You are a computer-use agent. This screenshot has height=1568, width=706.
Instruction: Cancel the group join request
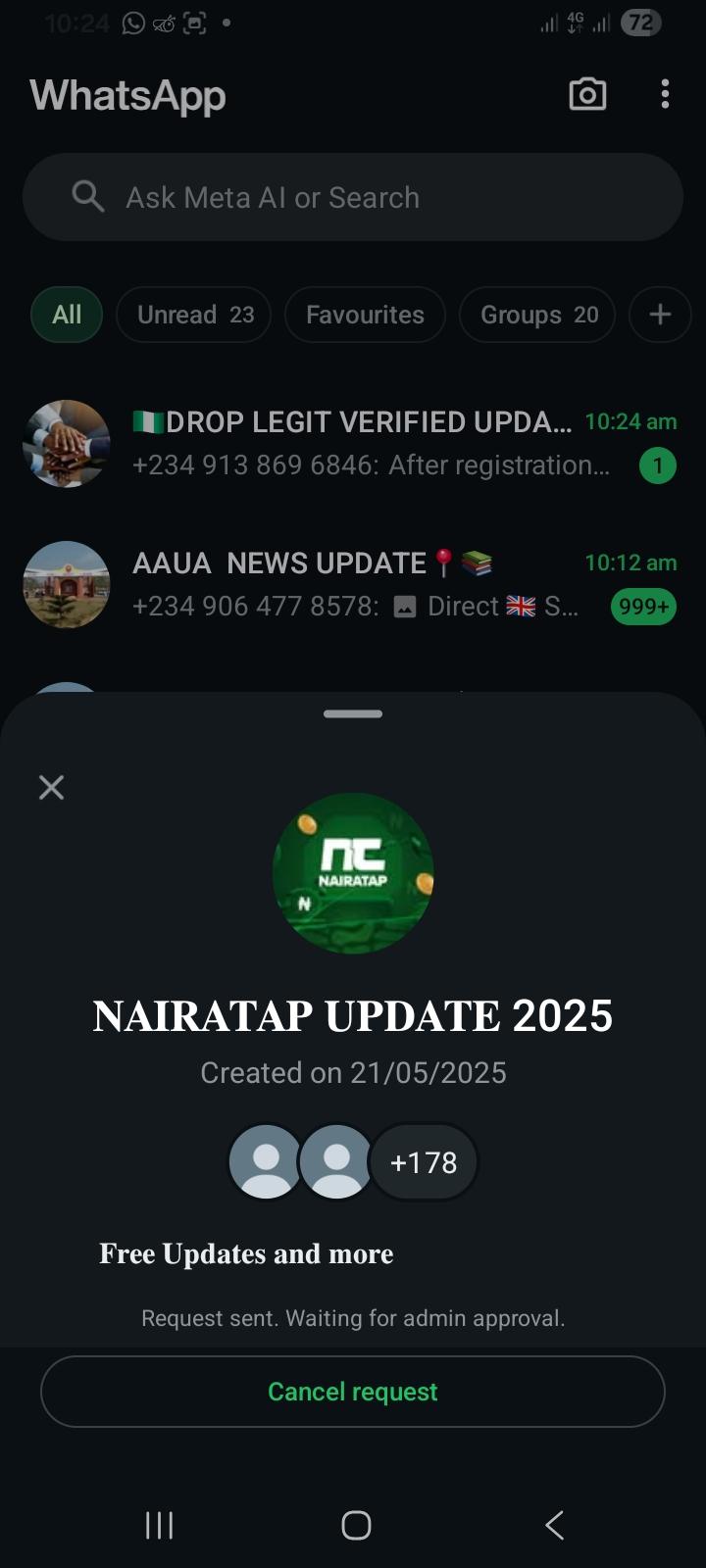coord(353,1392)
